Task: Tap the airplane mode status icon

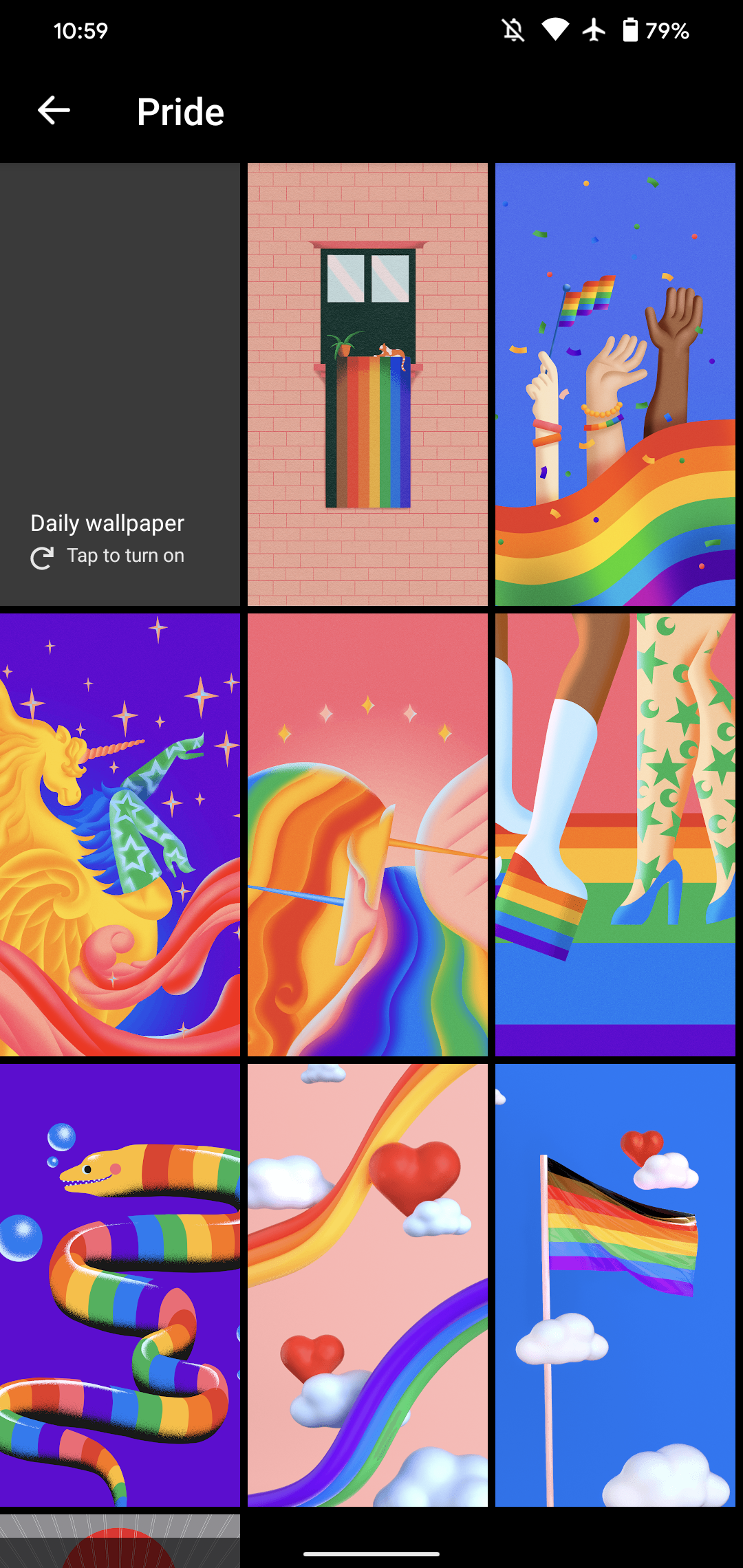Action: (593, 29)
